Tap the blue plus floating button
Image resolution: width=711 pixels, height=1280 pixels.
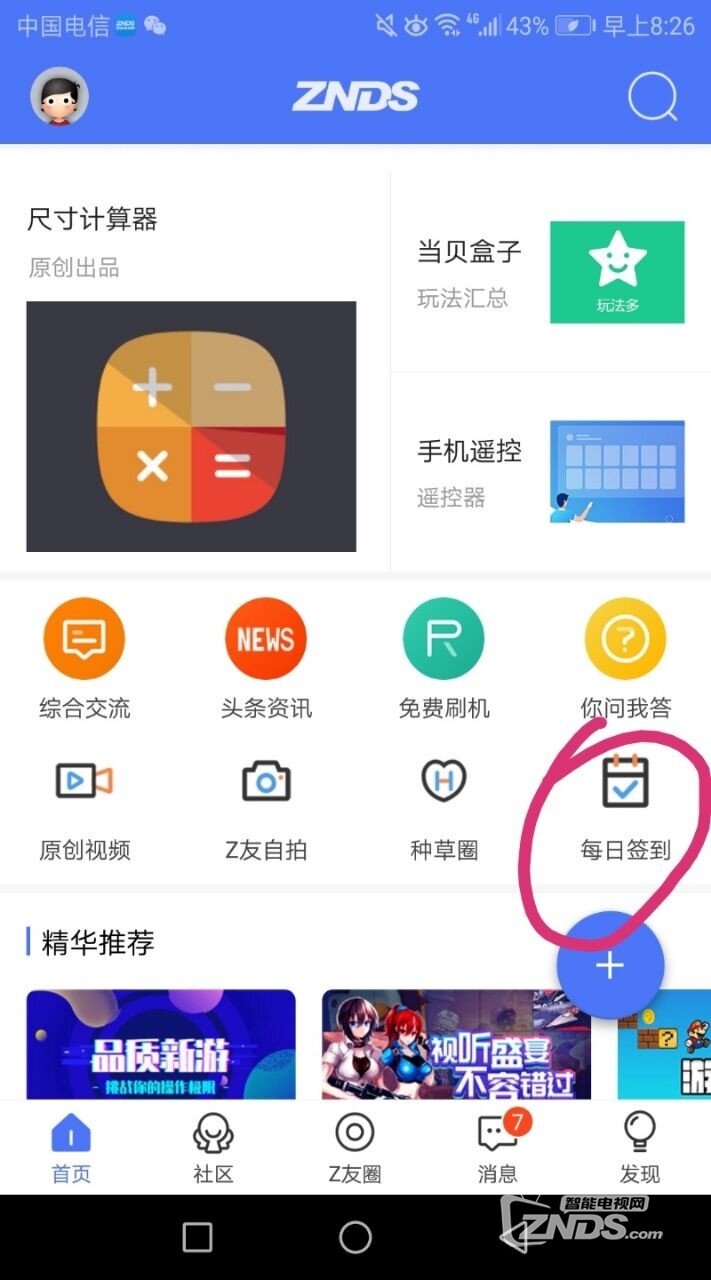pyautogui.click(x=610, y=965)
